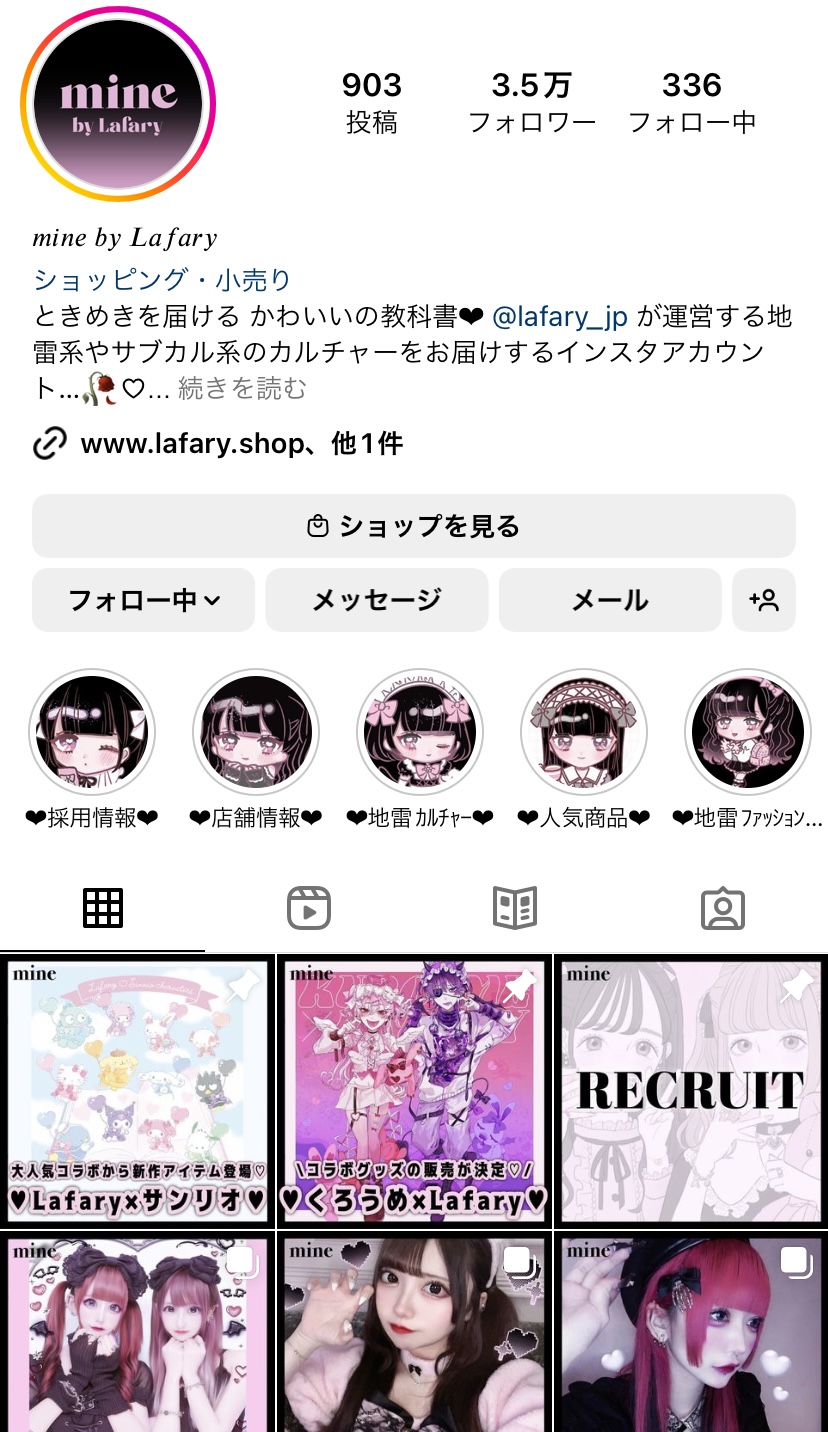The height and width of the screenshot is (1432, 828).
Task: Open the フォロー中 dropdown
Action: coord(143,600)
